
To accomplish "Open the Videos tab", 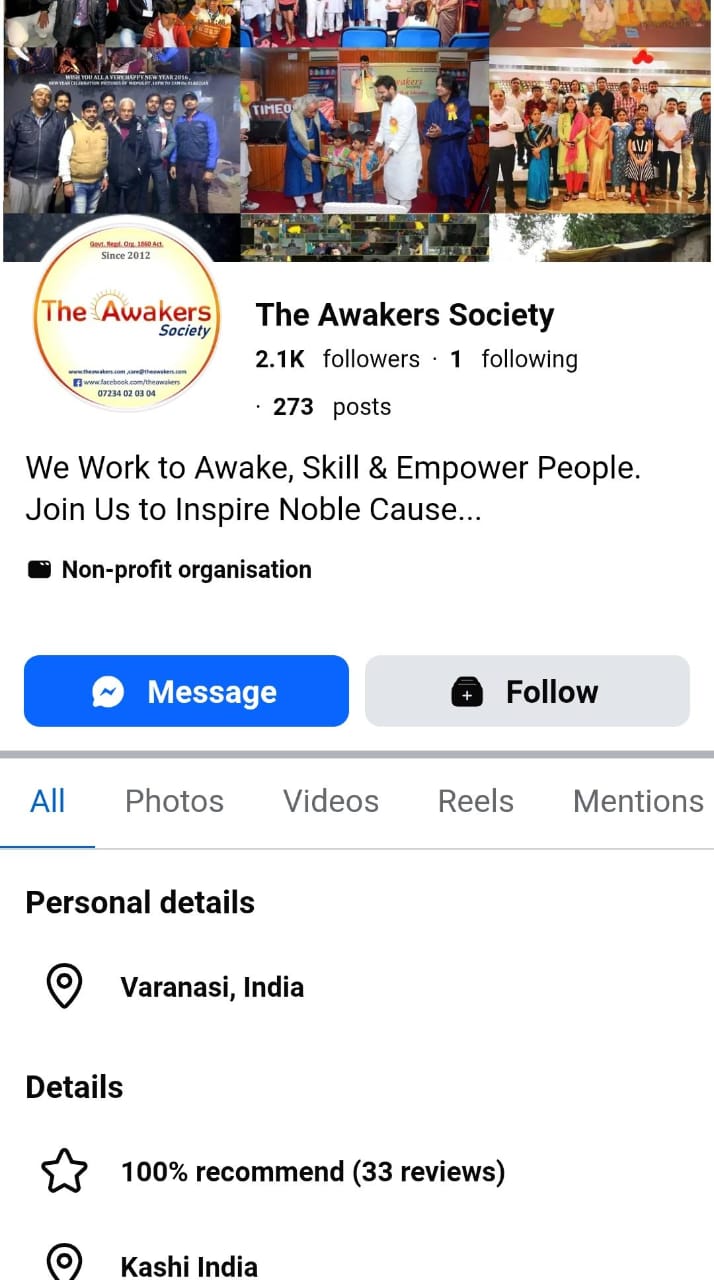I will 331,801.
